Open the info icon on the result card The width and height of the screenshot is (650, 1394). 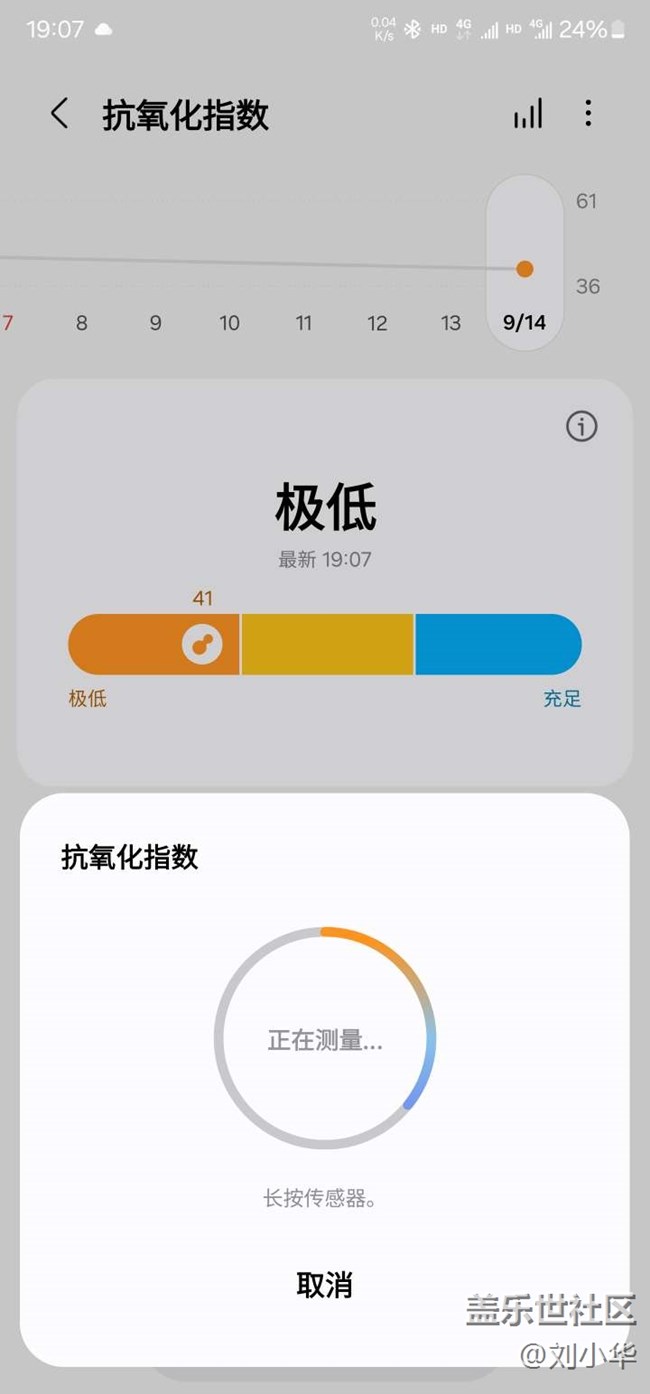pos(581,427)
